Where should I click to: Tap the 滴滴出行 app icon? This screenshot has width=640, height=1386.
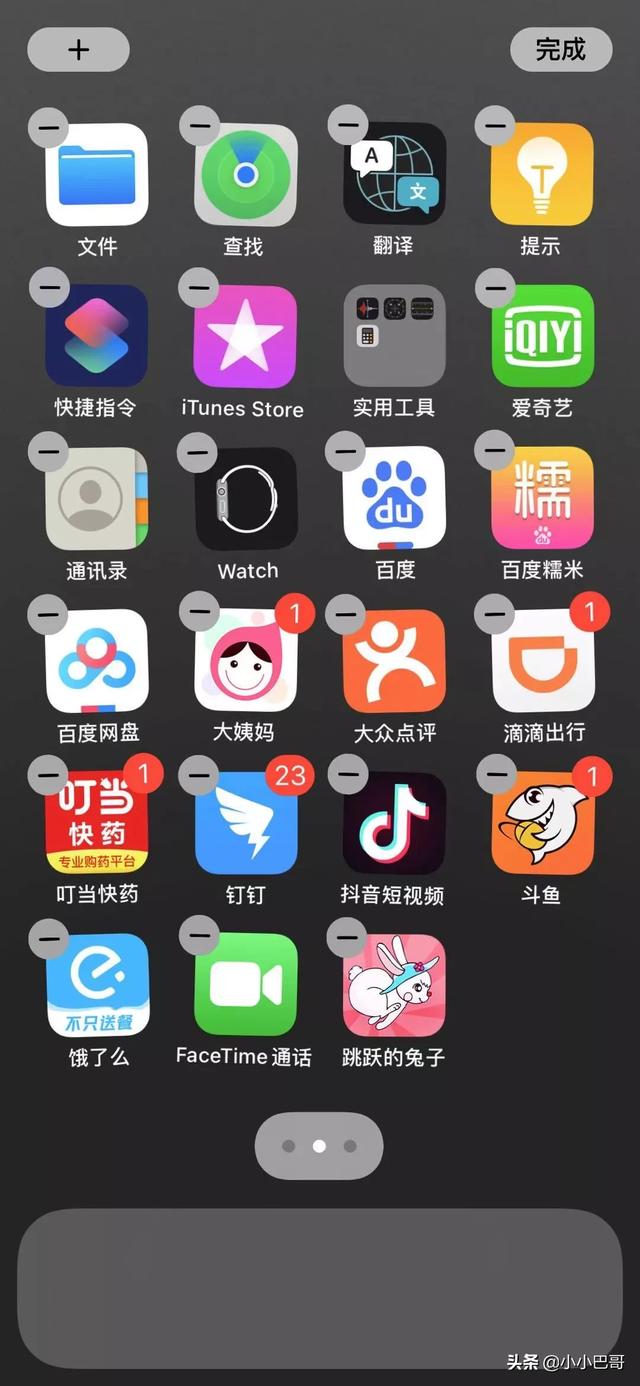(x=542, y=660)
